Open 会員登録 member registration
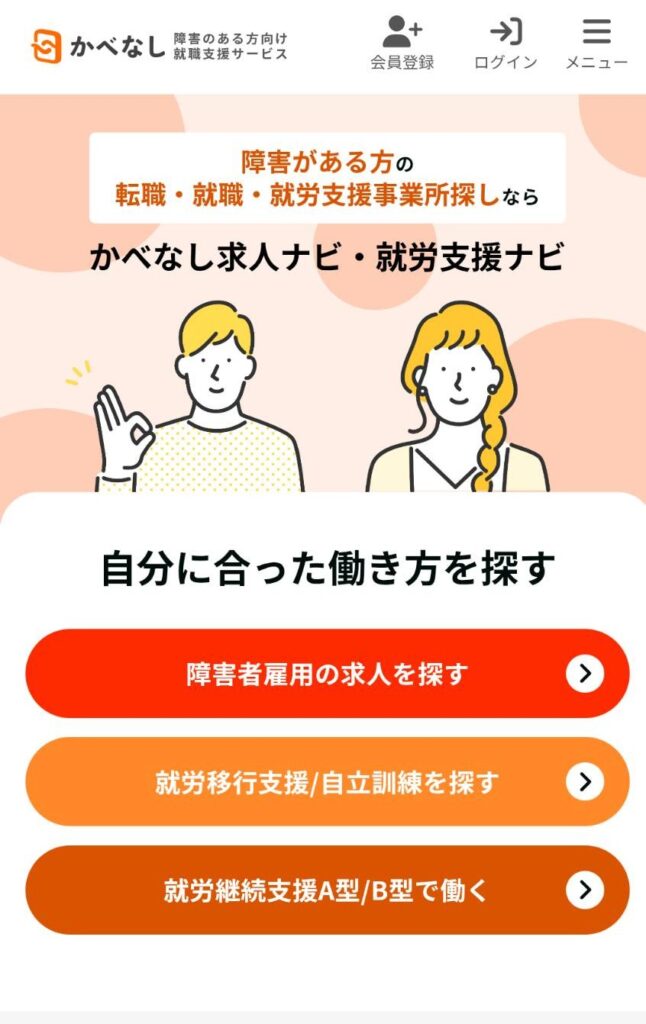 402,44
